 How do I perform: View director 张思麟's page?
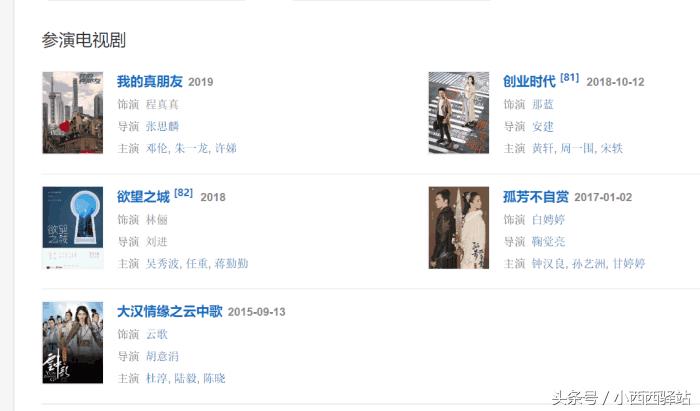point(163,126)
